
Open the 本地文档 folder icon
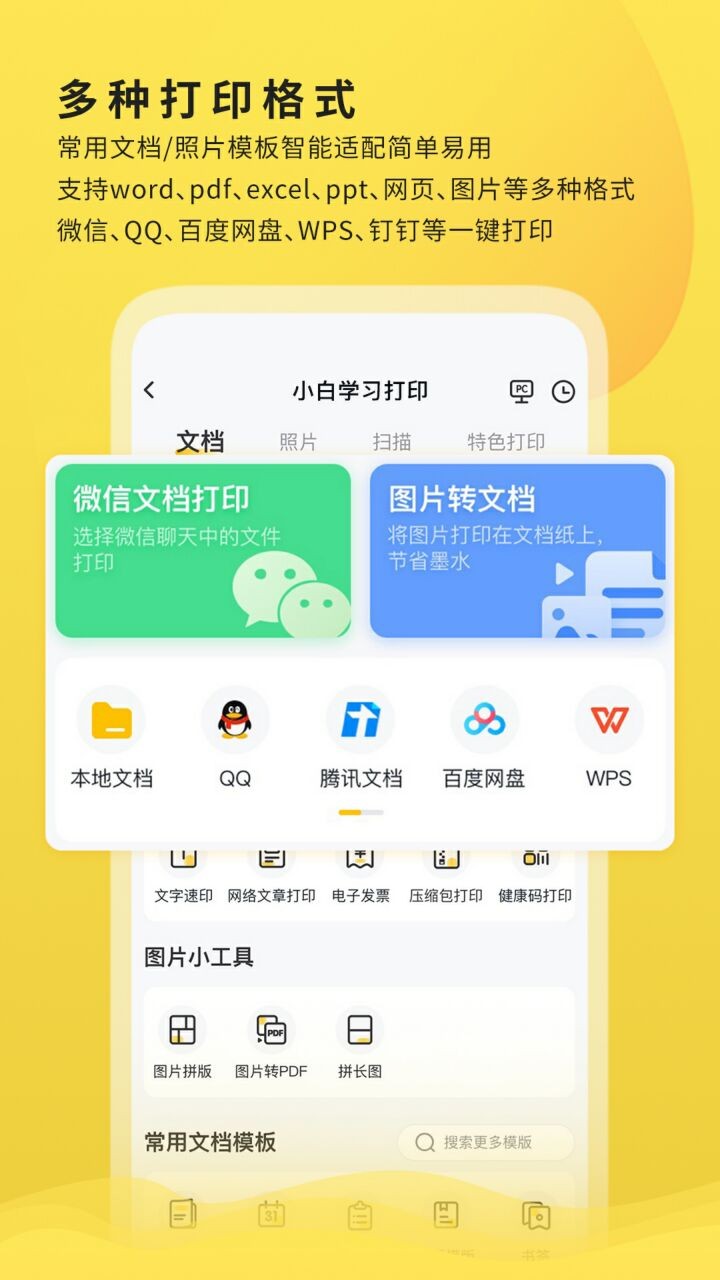pyautogui.click(x=112, y=718)
